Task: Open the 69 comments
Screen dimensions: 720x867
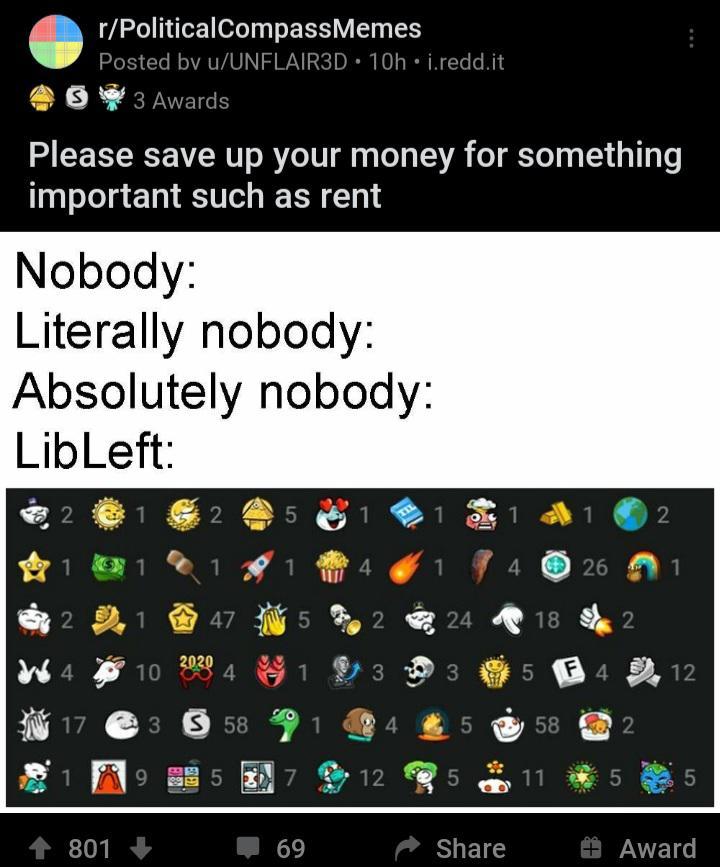Action: (x=271, y=848)
